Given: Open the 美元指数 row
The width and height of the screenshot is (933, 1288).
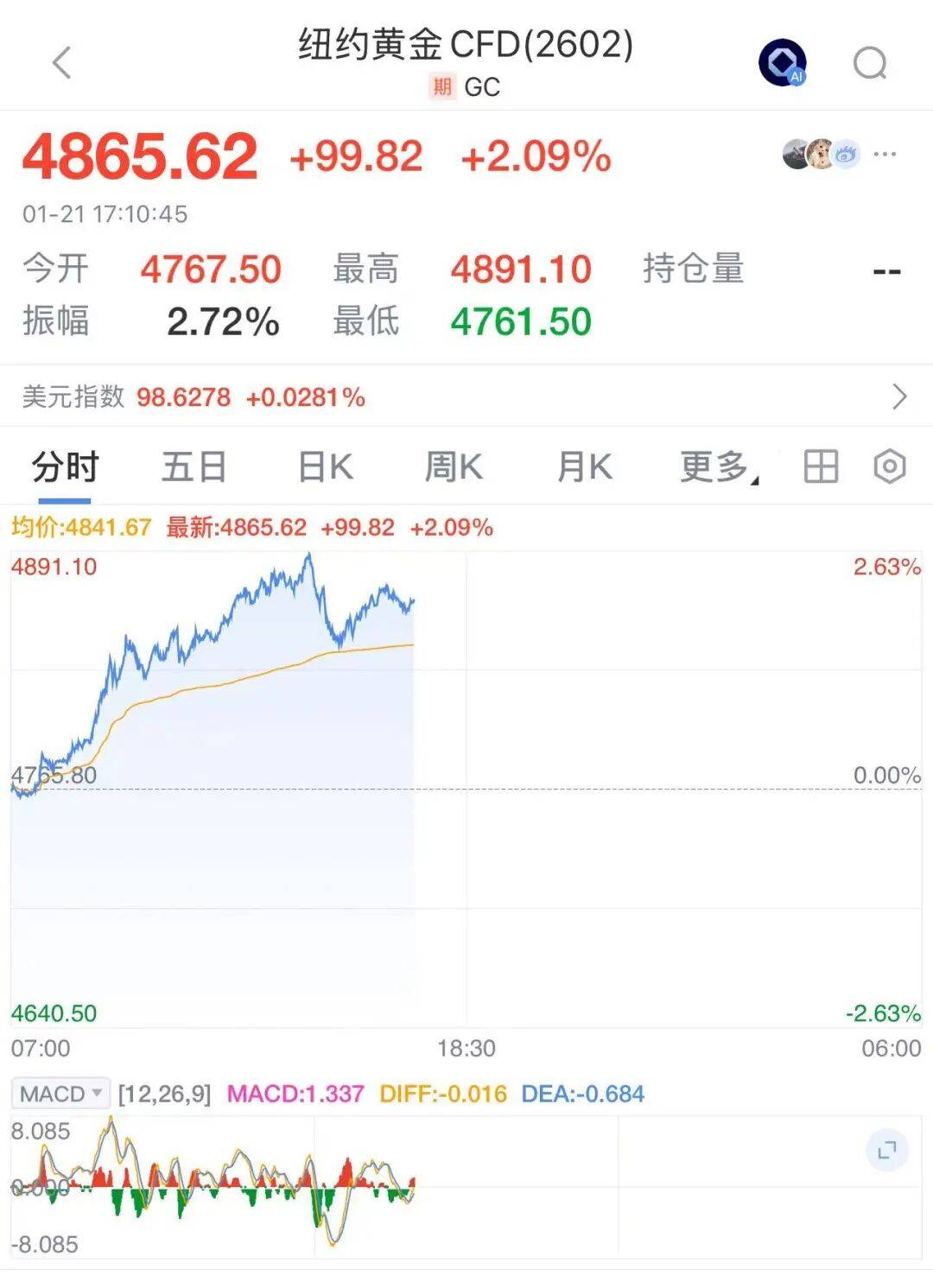Looking at the screenshot, I should point(466,397).
